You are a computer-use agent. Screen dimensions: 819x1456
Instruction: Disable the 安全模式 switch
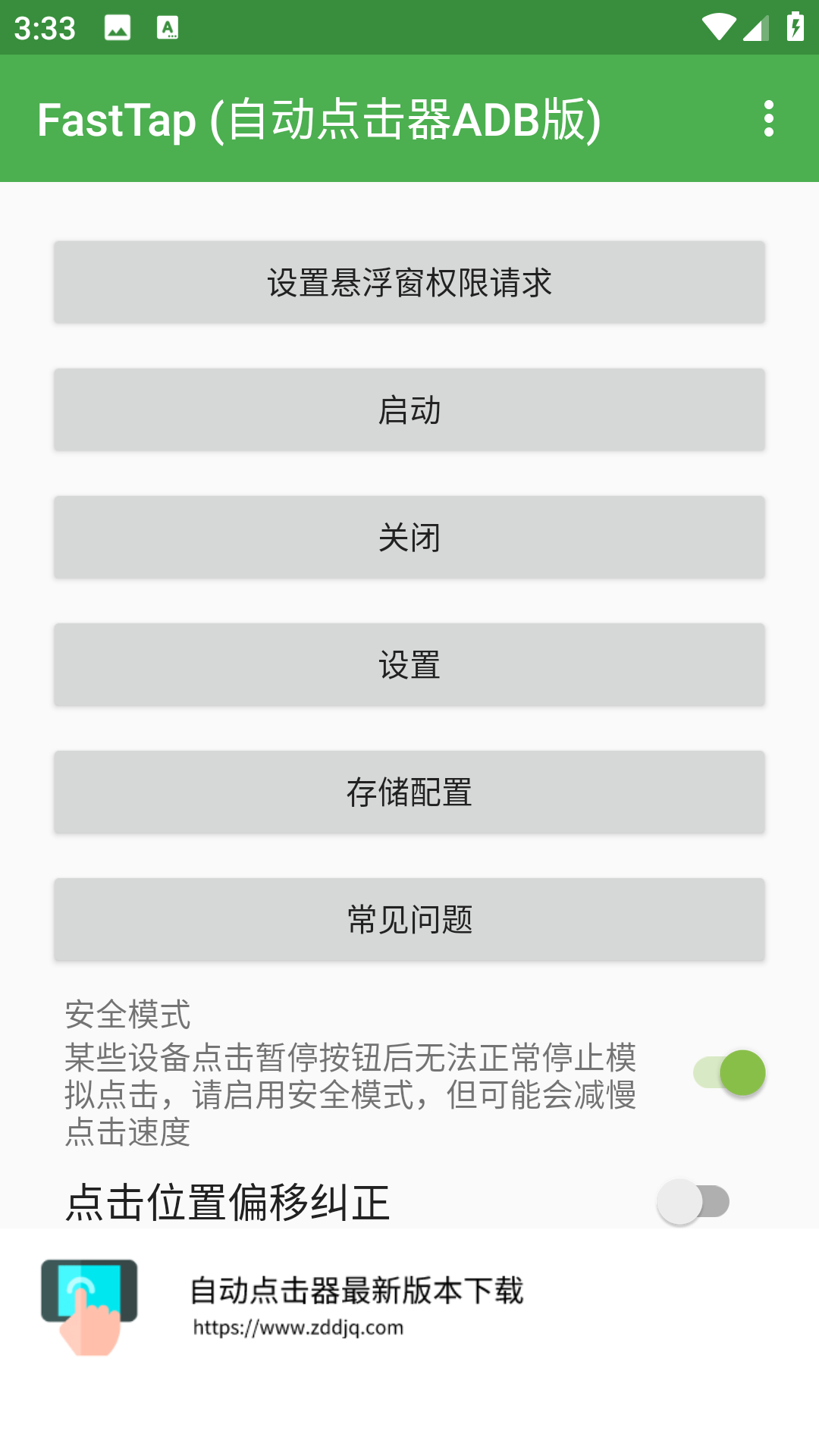pos(729,1073)
